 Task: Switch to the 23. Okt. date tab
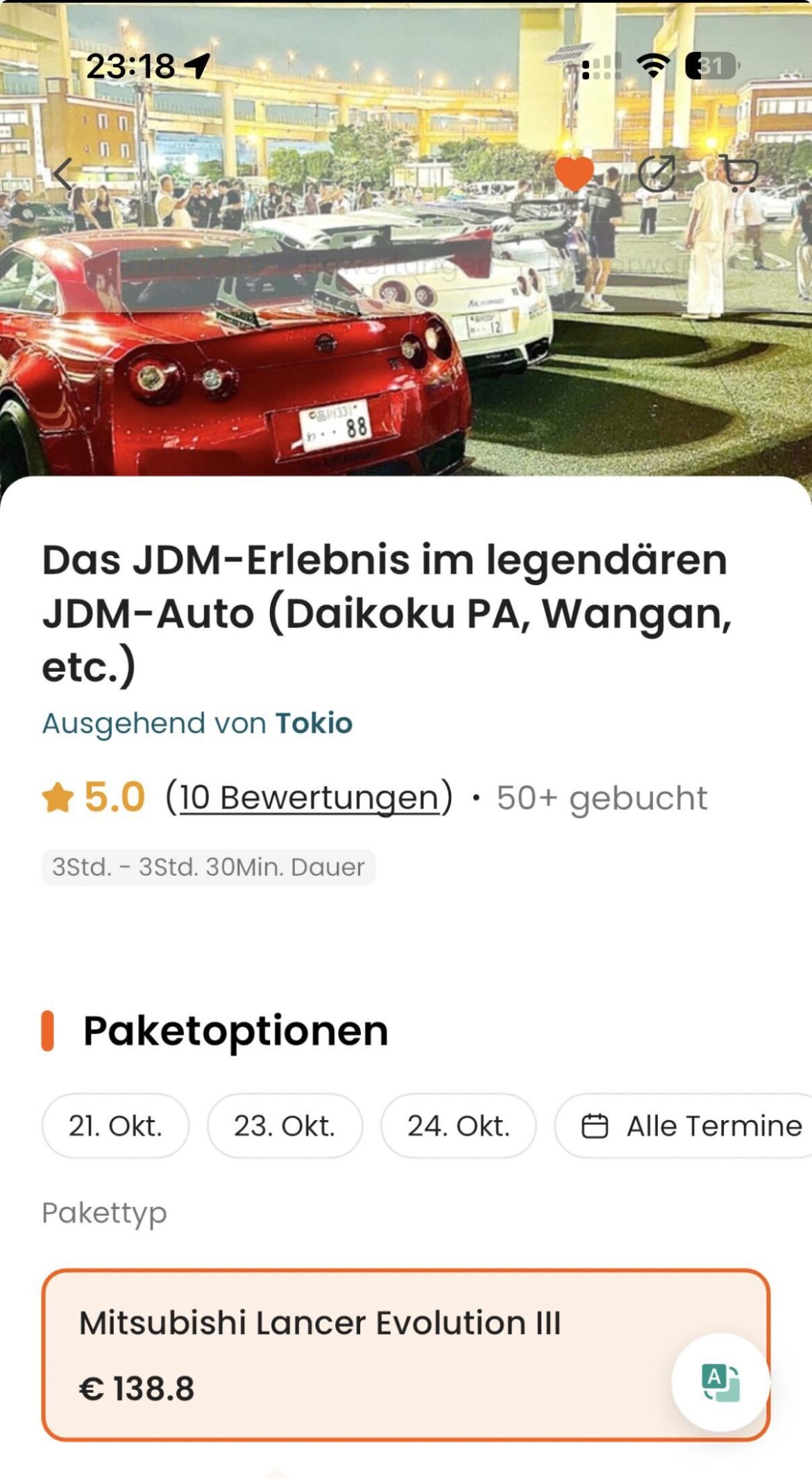coord(285,1126)
